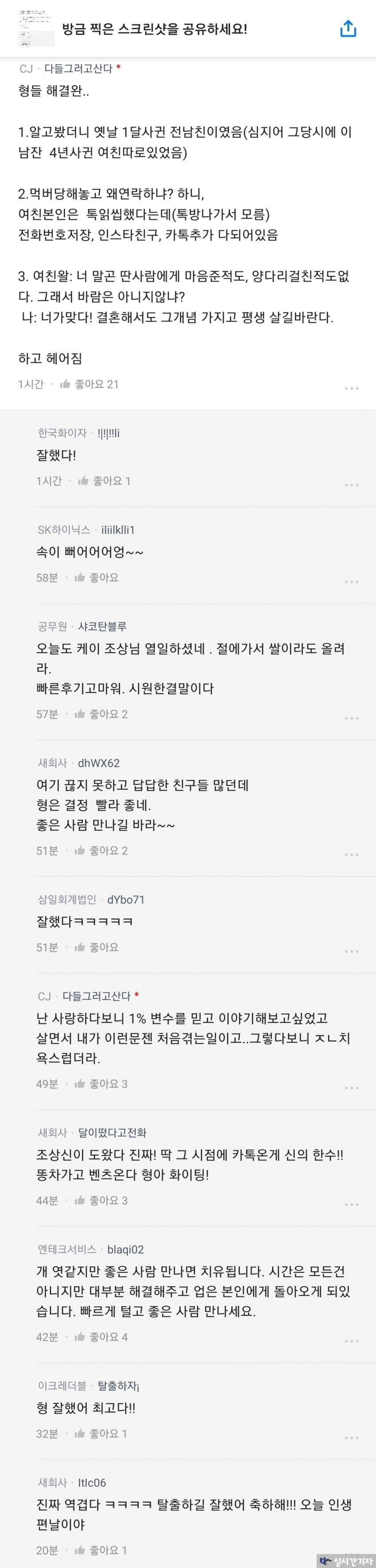Screen dimensions: 376x1568
Task: Open overflow menu on the 형들 해결완 post
Action: 351,388
